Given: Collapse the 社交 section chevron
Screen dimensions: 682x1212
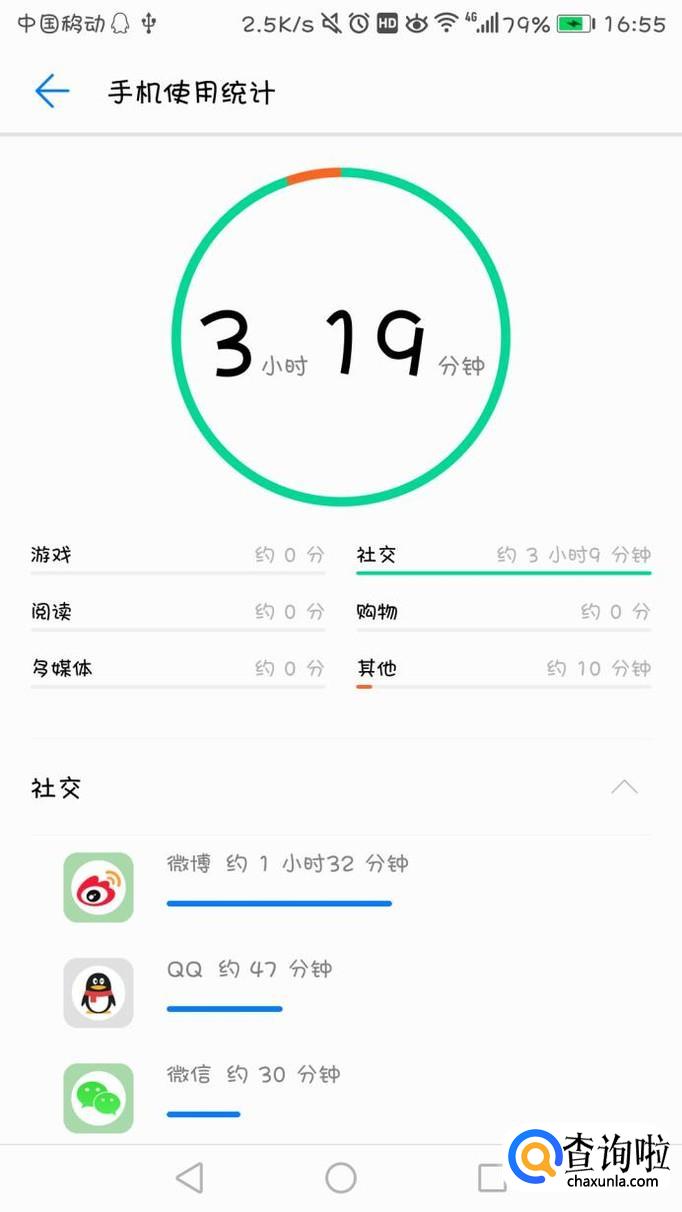Looking at the screenshot, I should [624, 787].
